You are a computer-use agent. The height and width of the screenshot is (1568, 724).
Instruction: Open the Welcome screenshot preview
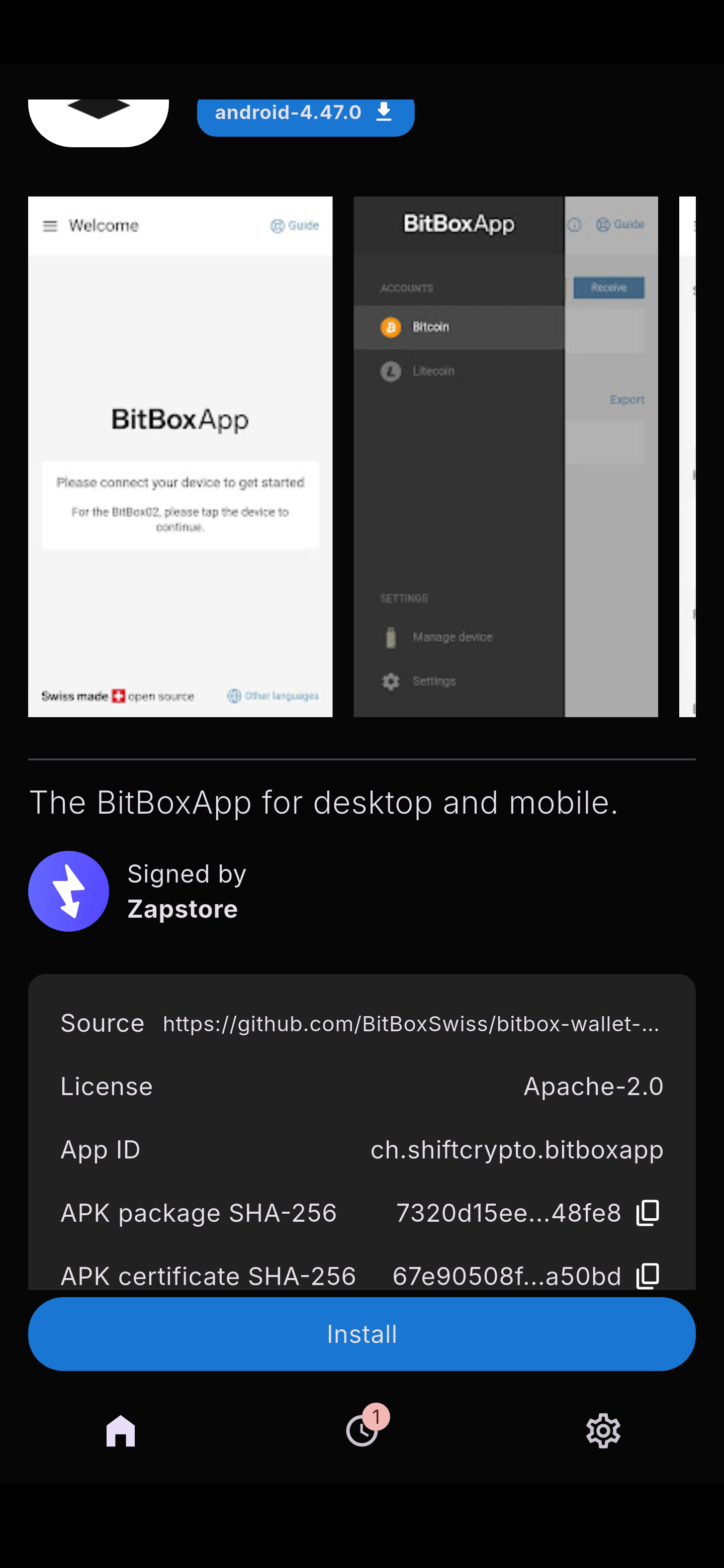click(180, 456)
